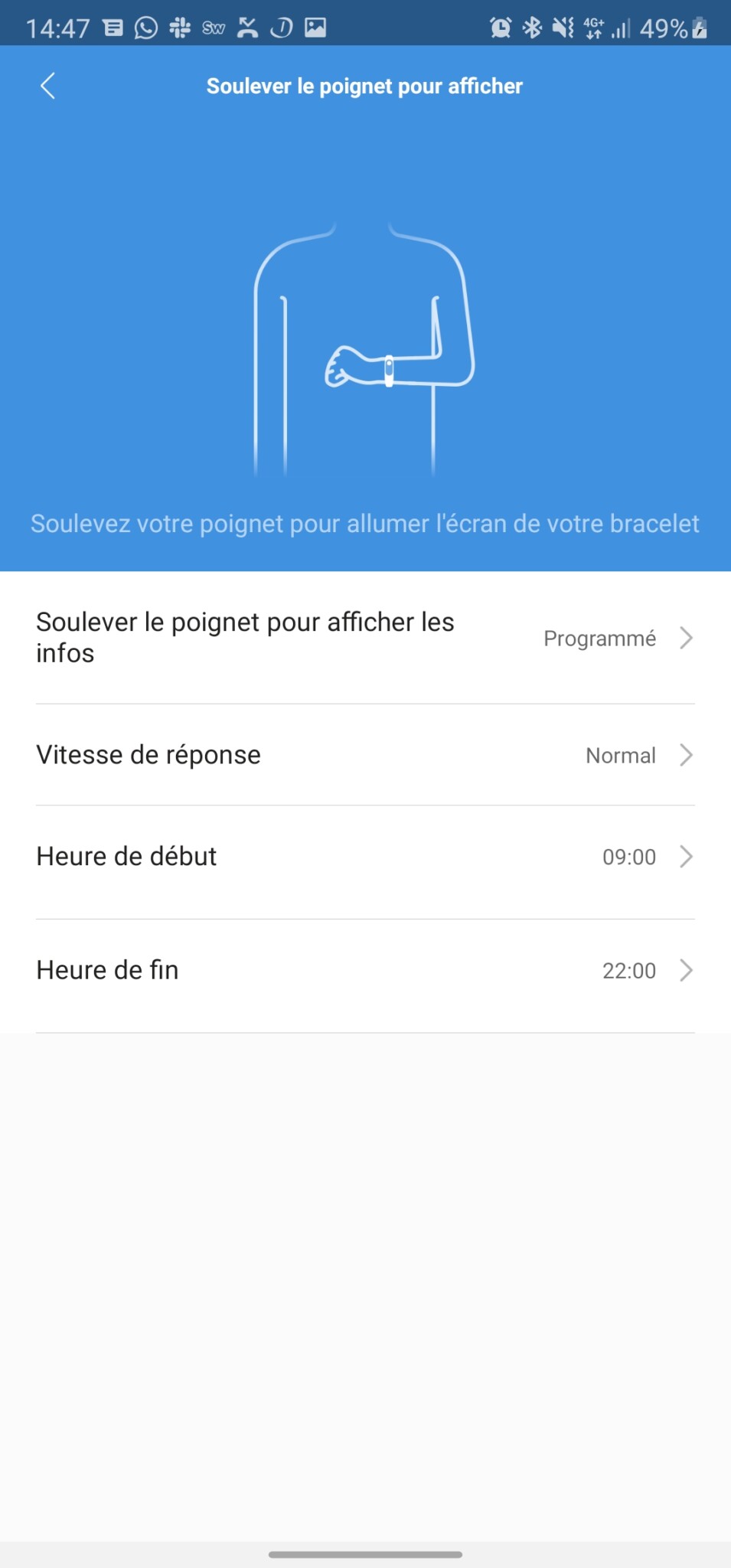Set the Heure de début time
The width and height of the screenshot is (731, 1568).
[364, 857]
